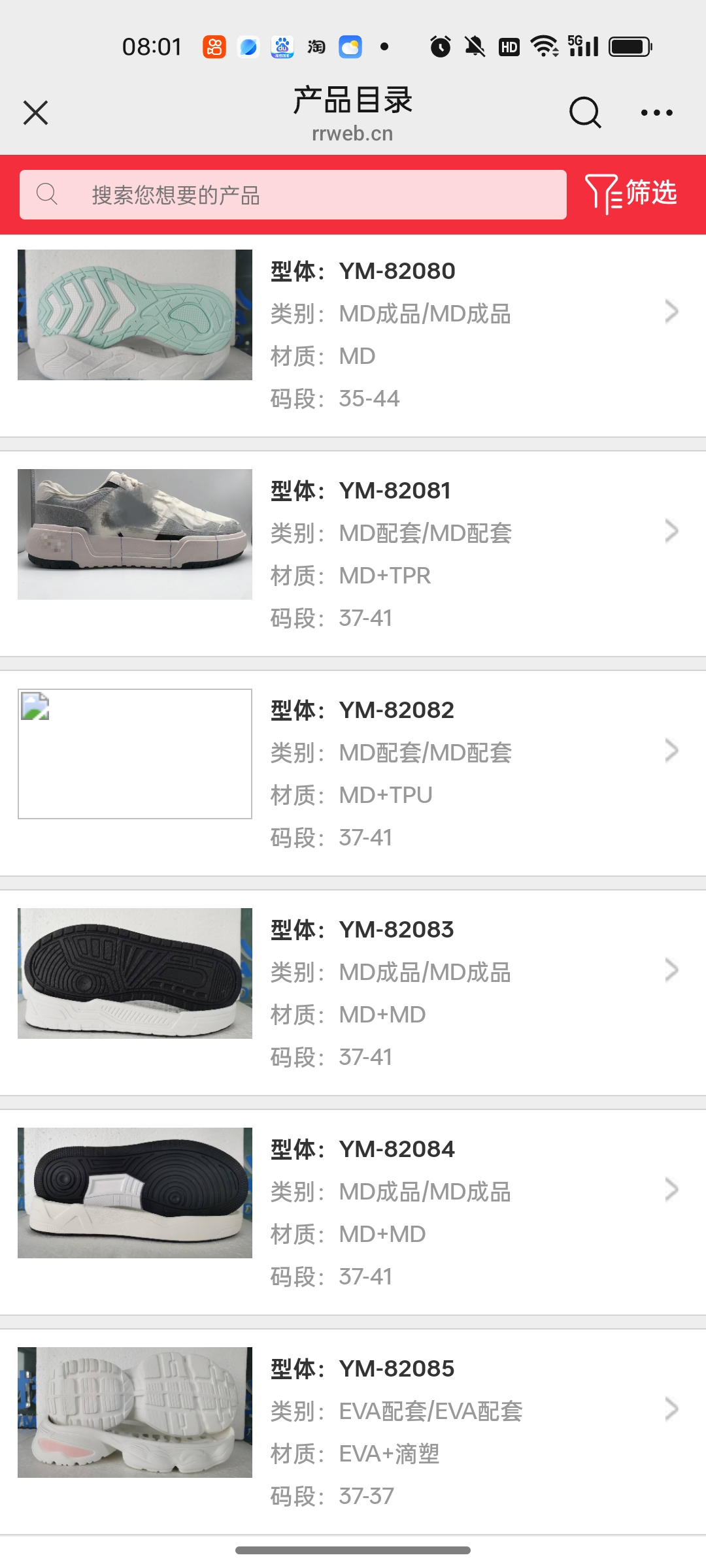706x1568 pixels.
Task: Open the magnifier search icon in header
Action: point(584,112)
